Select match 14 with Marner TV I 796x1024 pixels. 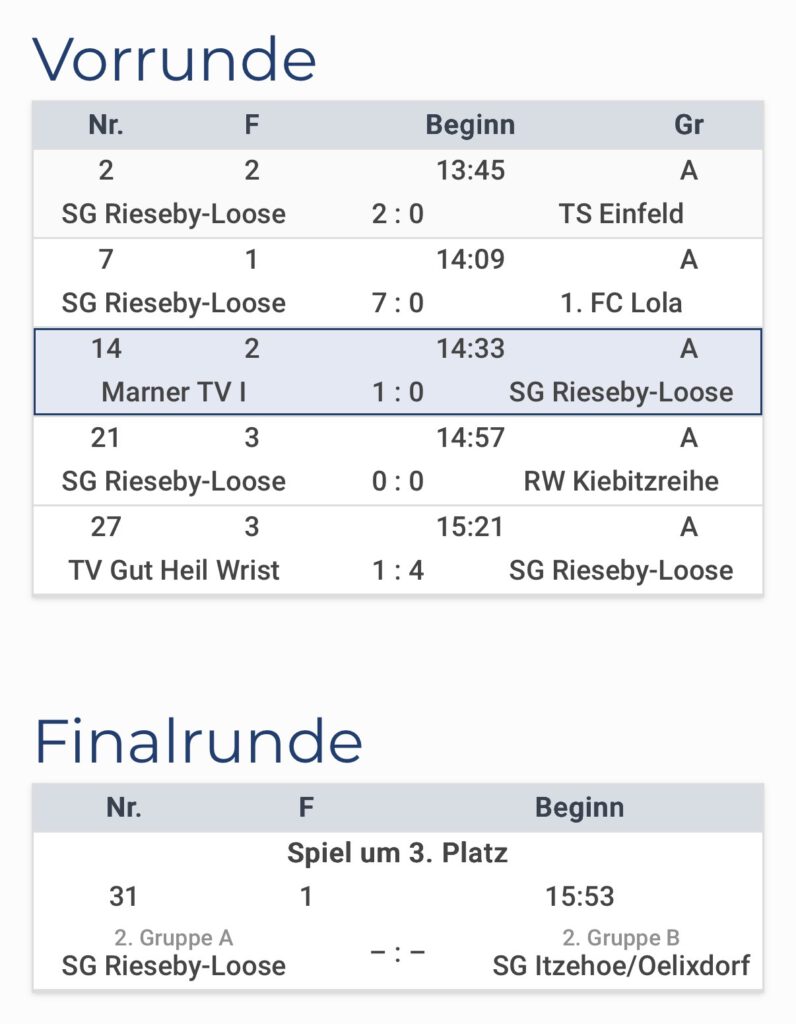[398, 371]
